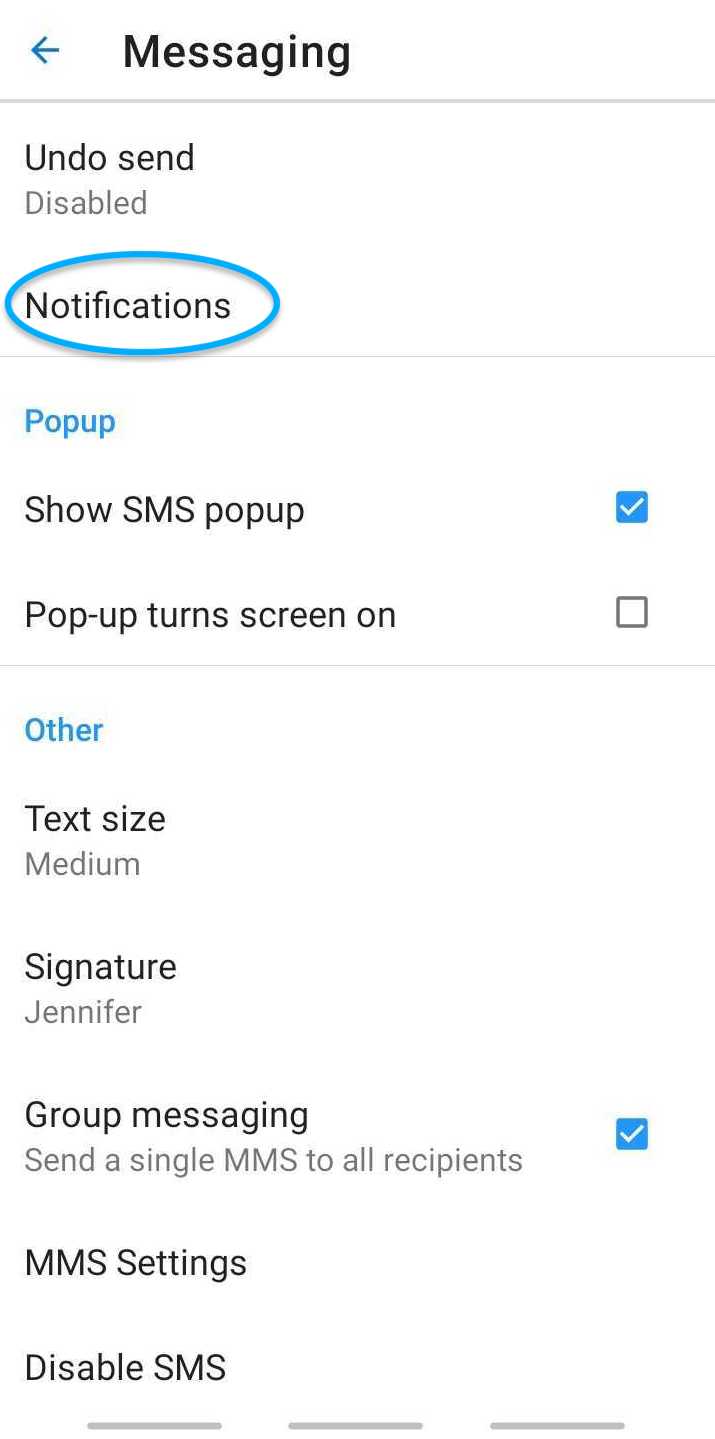Image resolution: width=715 pixels, height=1439 pixels.
Task: Enable Pop-up turns screen on
Action: [631, 612]
